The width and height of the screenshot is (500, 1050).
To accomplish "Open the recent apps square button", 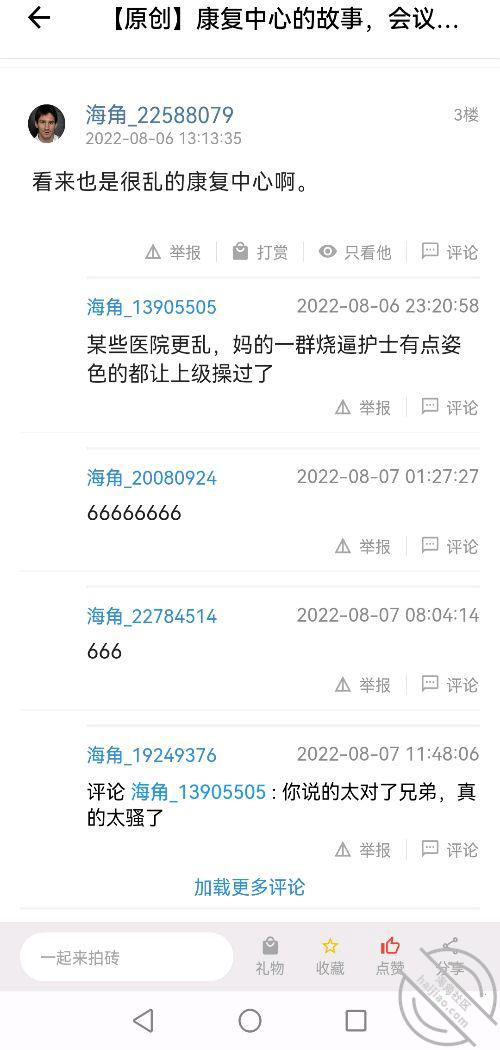I will pyautogui.click(x=356, y=1021).
